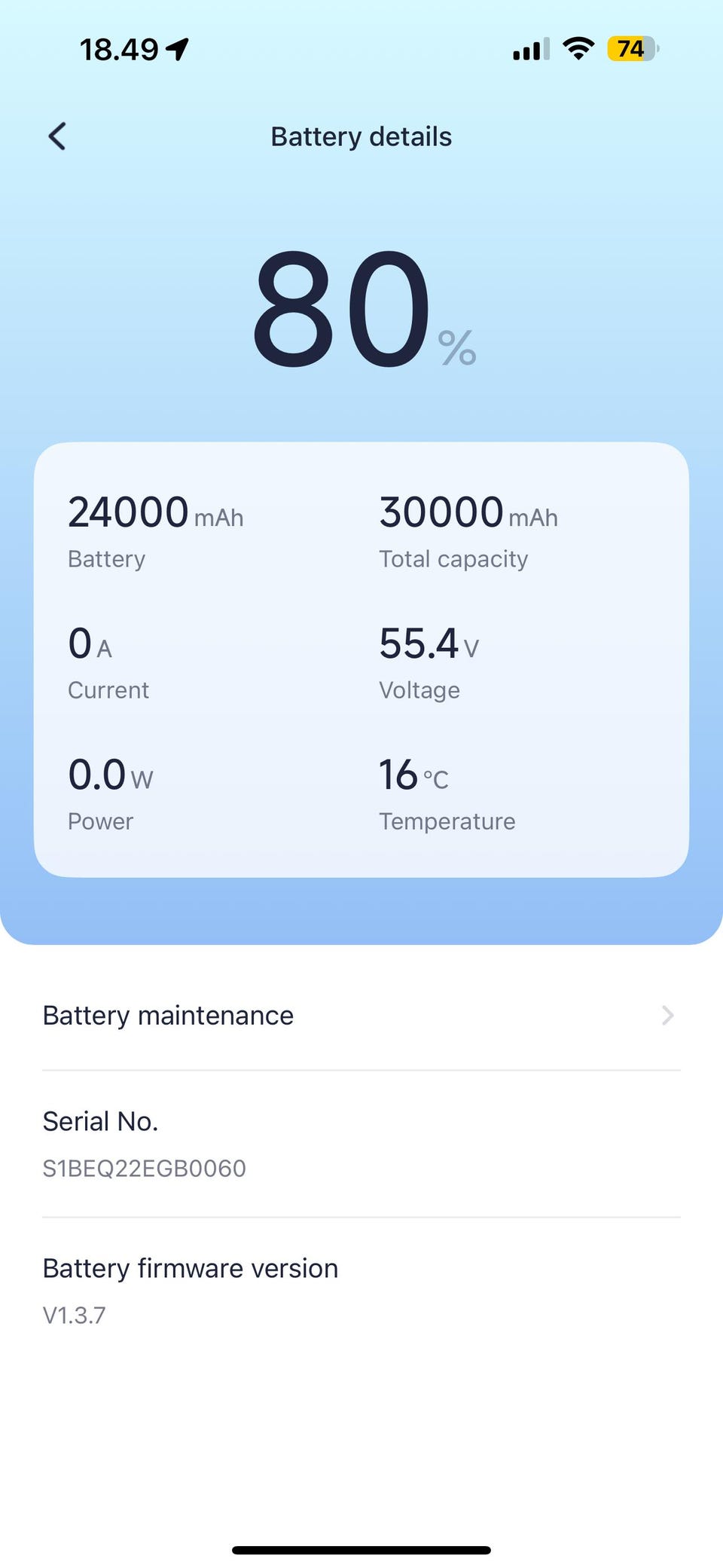This screenshot has width=723, height=1568.
Task: Open the Battery maintenance row
Action: tap(361, 1015)
